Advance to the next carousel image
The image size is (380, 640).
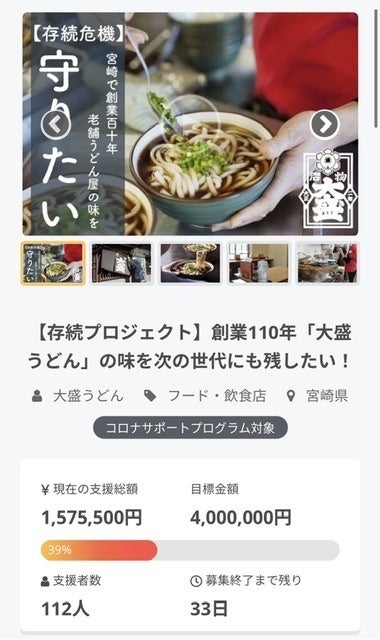pos(324,124)
